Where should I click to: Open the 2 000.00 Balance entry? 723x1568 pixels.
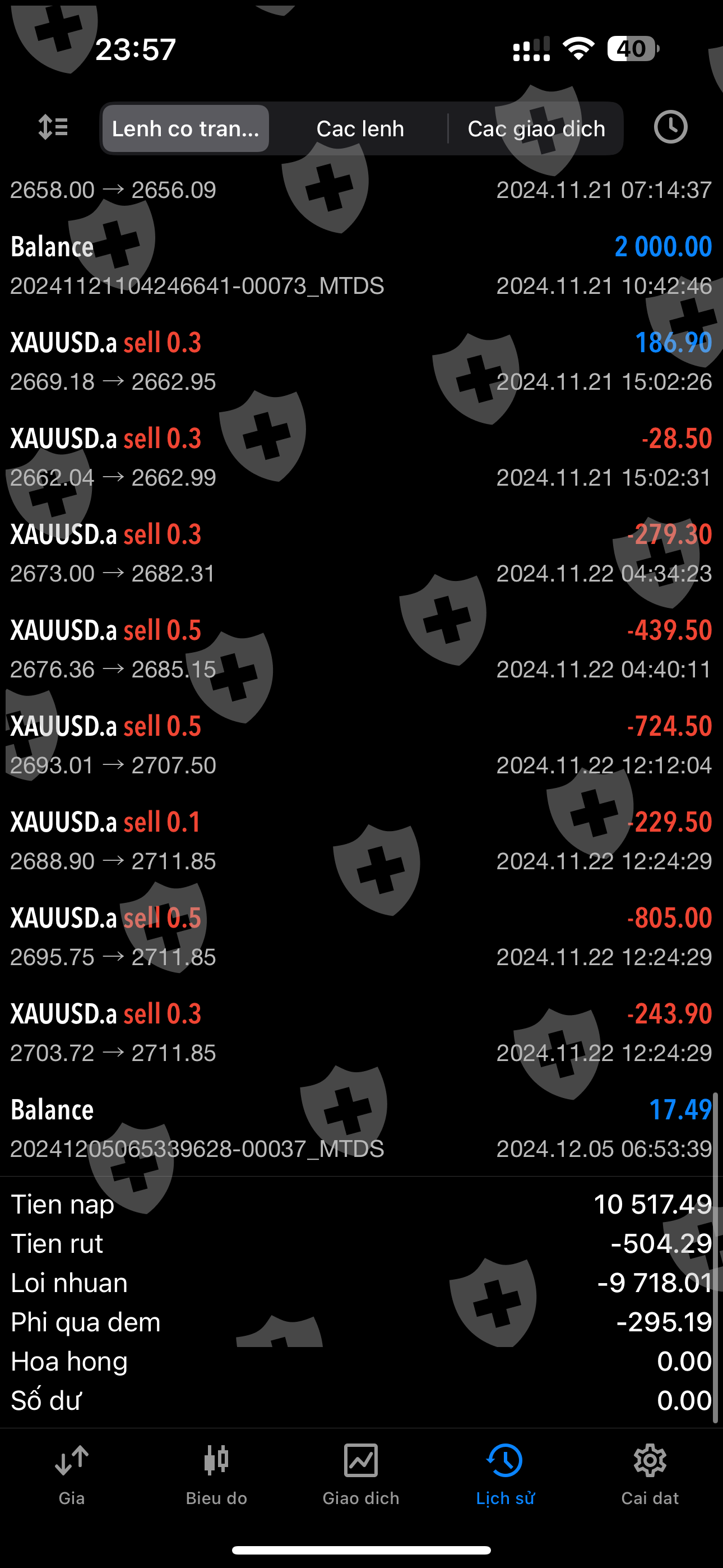pos(361,265)
